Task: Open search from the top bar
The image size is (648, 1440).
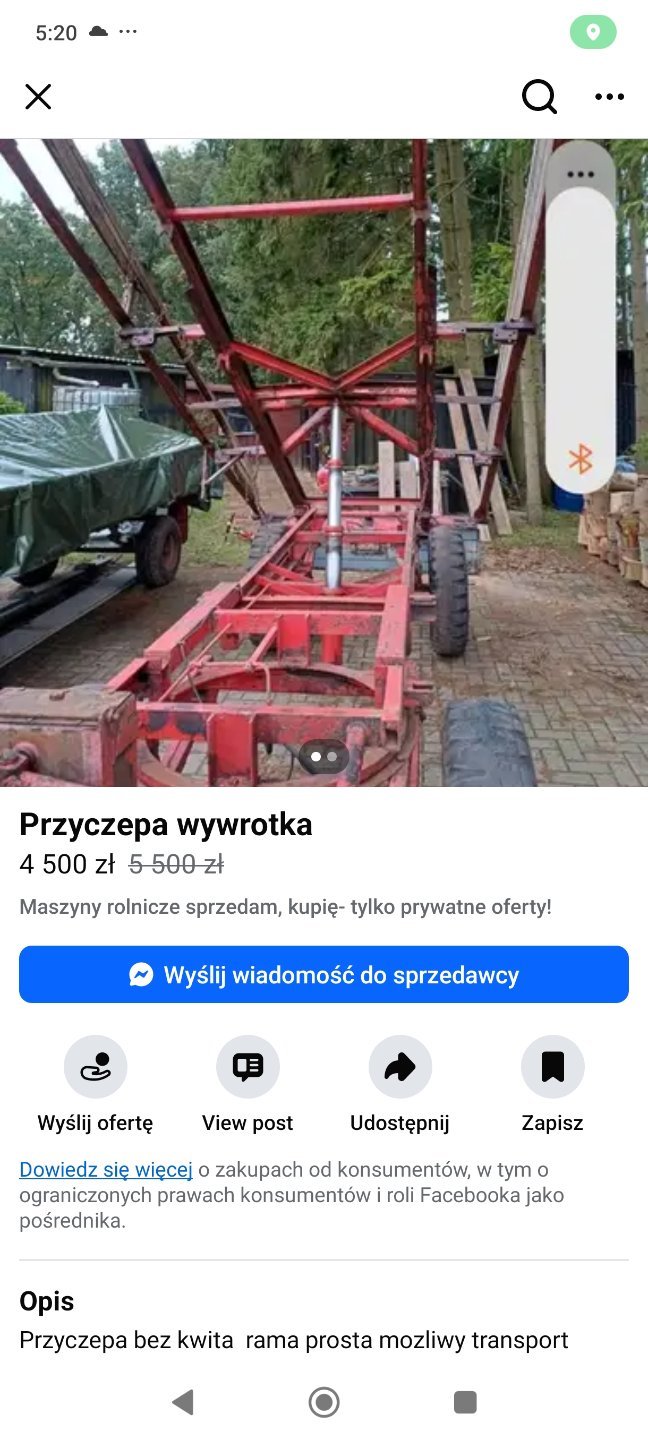Action: [x=539, y=97]
